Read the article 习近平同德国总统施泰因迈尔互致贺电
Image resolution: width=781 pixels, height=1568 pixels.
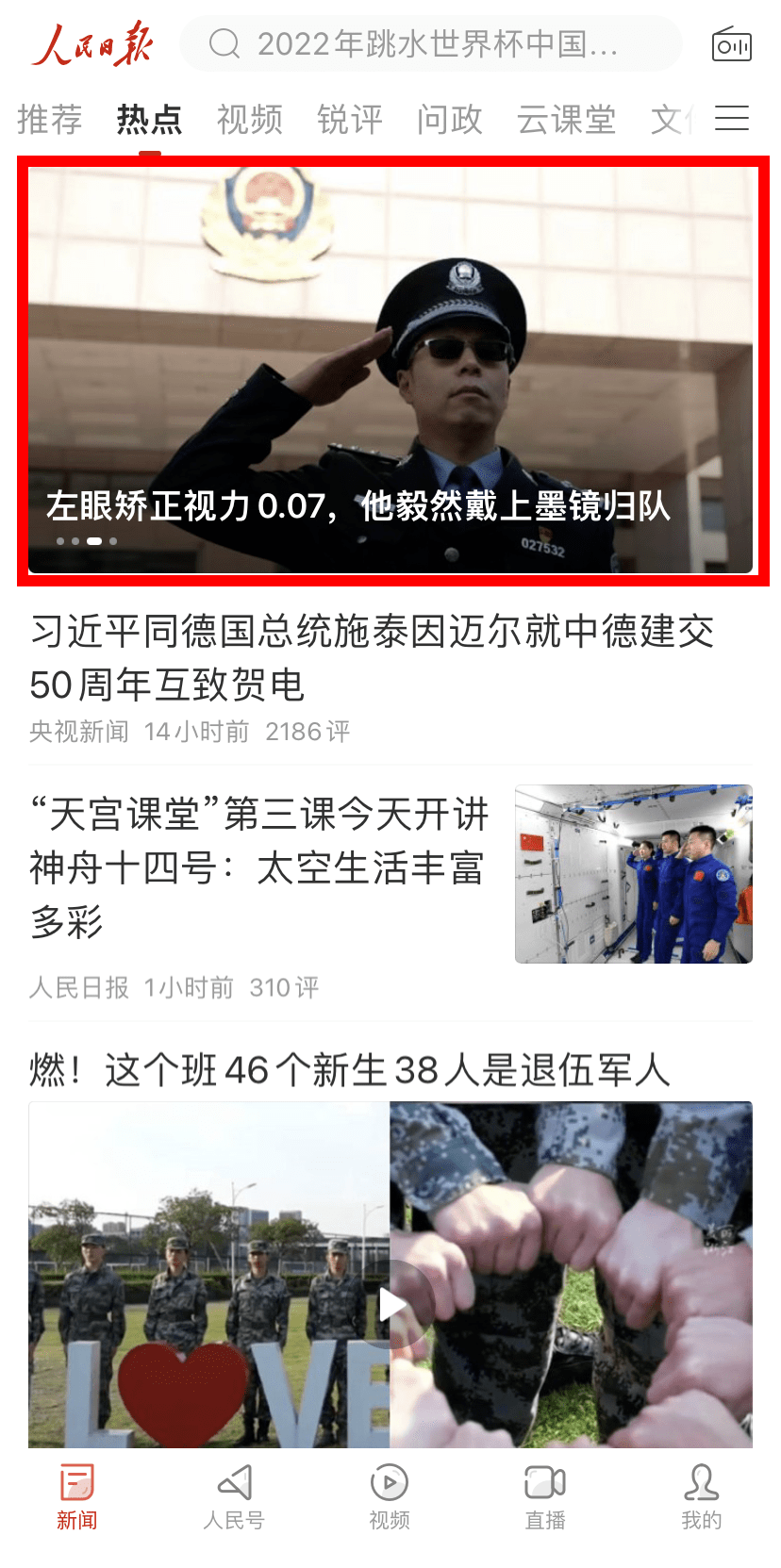coord(372,657)
